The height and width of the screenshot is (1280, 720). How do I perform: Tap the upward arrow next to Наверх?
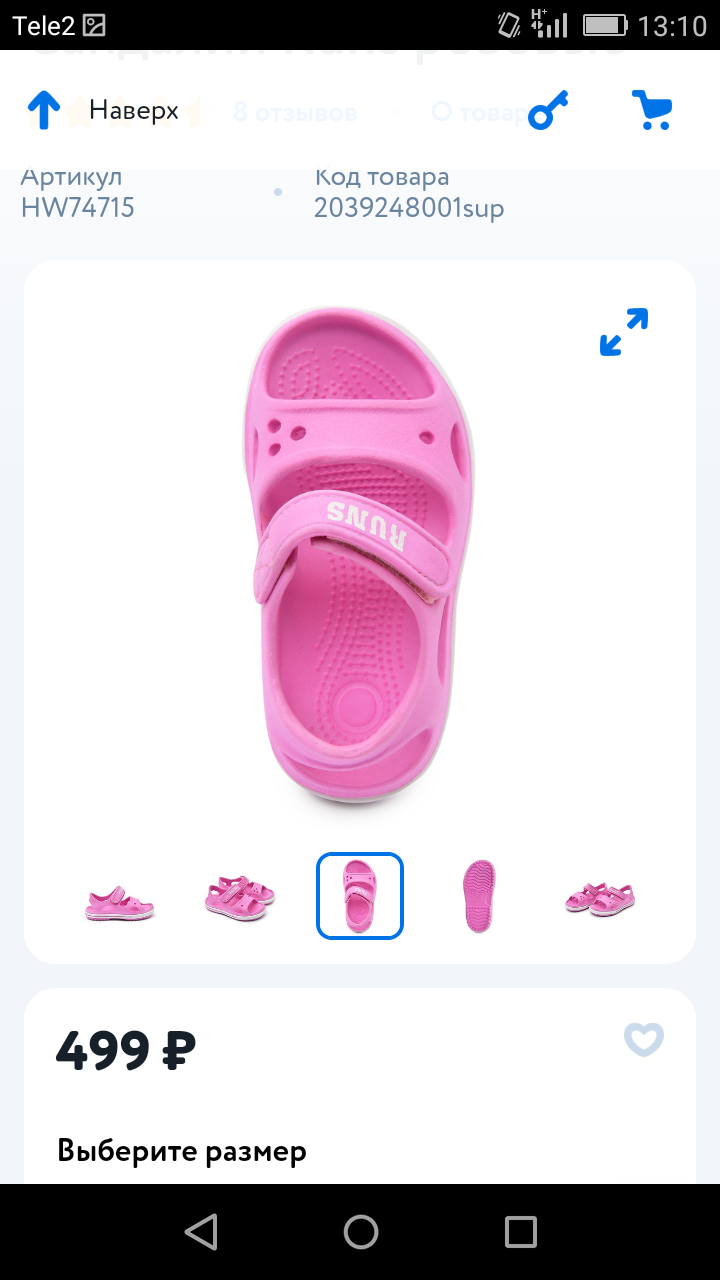coord(42,110)
